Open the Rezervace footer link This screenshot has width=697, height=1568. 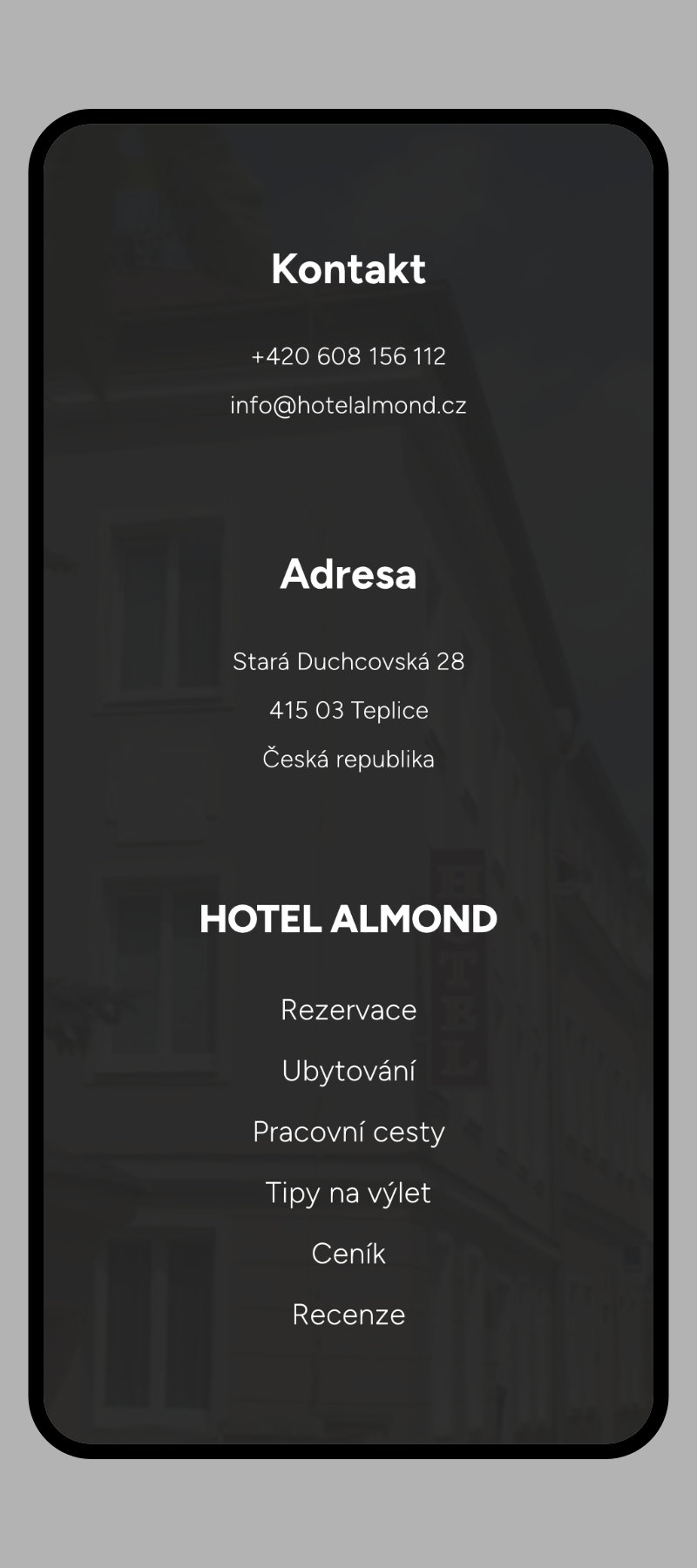click(348, 1010)
